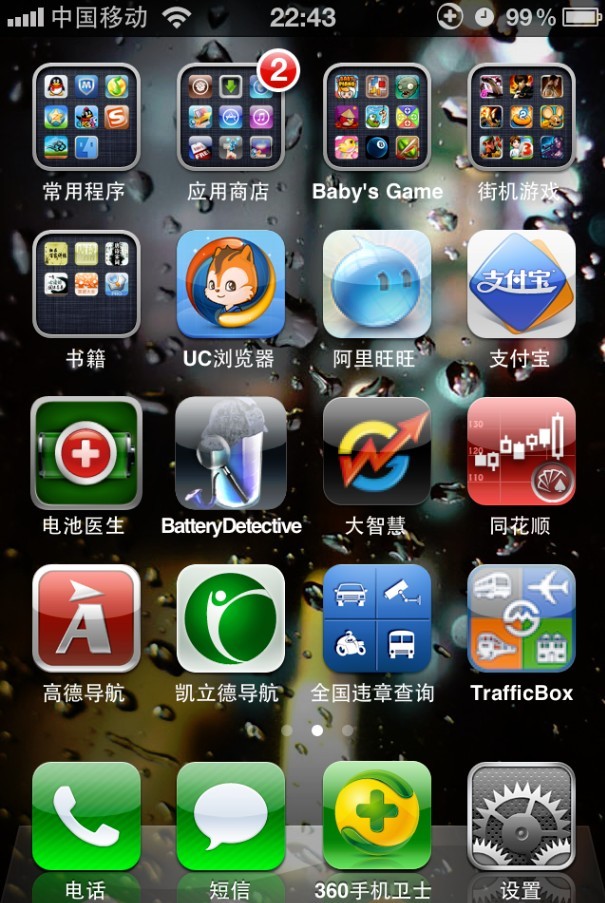Open 设置 settings in dock
Image resolution: width=605 pixels, height=903 pixels.
point(521,817)
